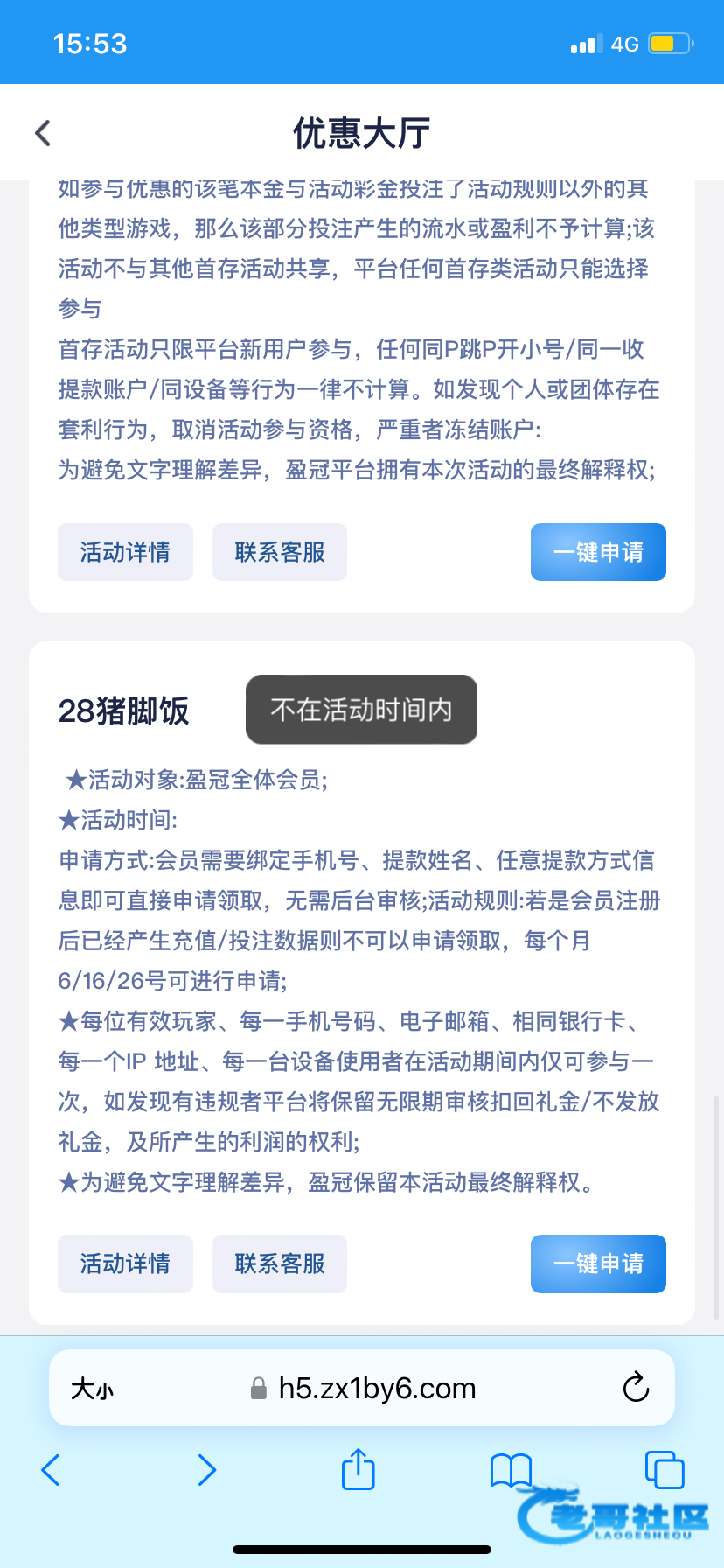The width and height of the screenshot is (724, 1568).
Task: Tap 一键申请 above the 28猪脚饭 card
Action: (x=598, y=552)
